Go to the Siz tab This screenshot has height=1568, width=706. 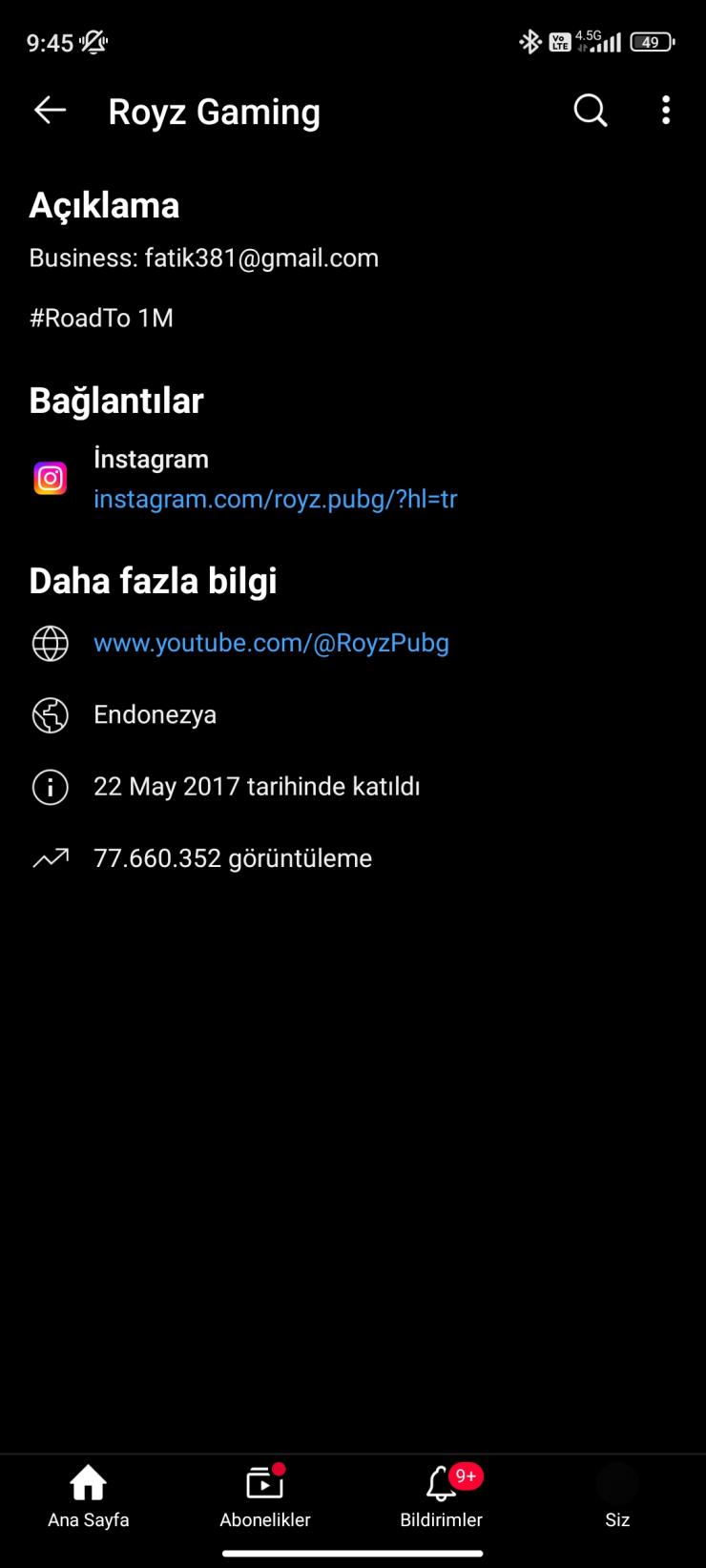tap(617, 1497)
